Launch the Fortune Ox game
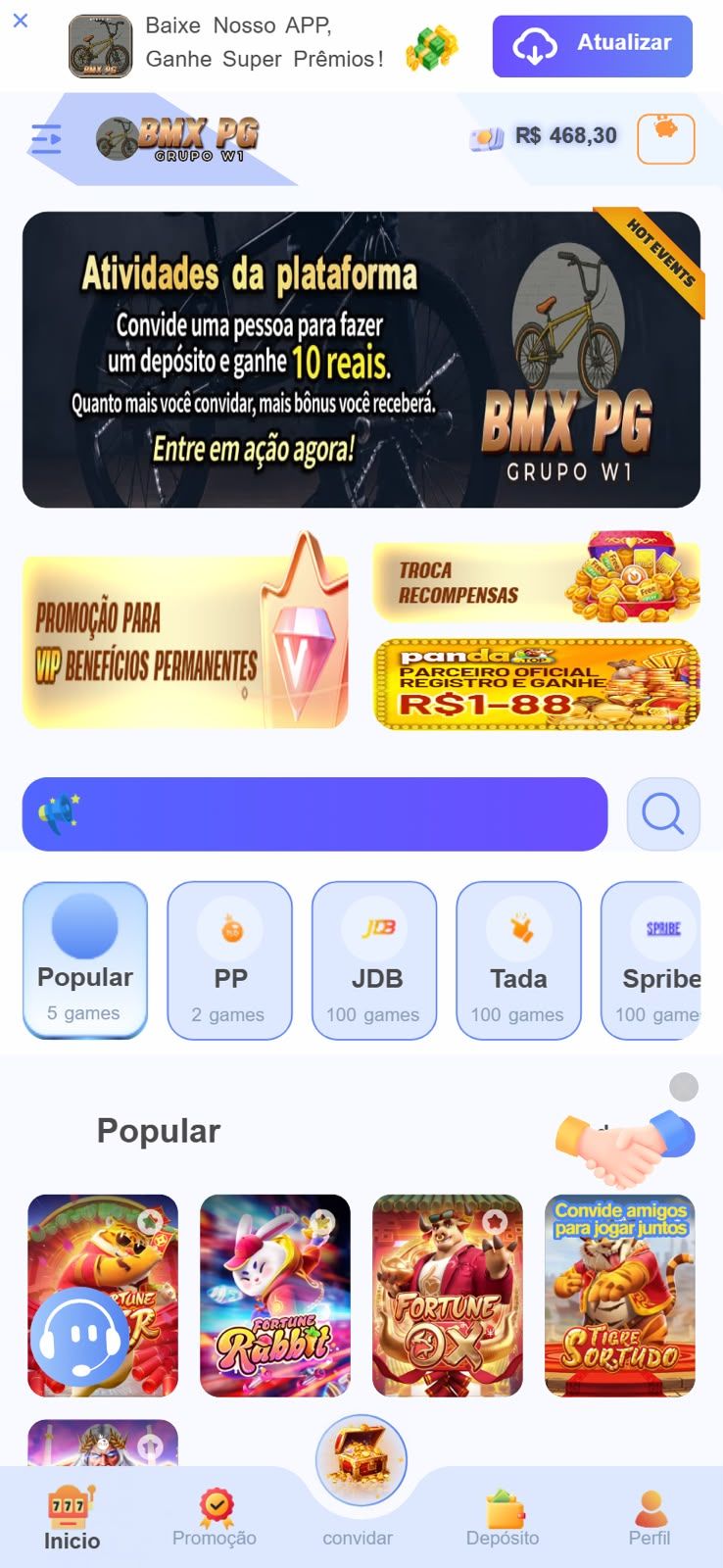 click(448, 1296)
